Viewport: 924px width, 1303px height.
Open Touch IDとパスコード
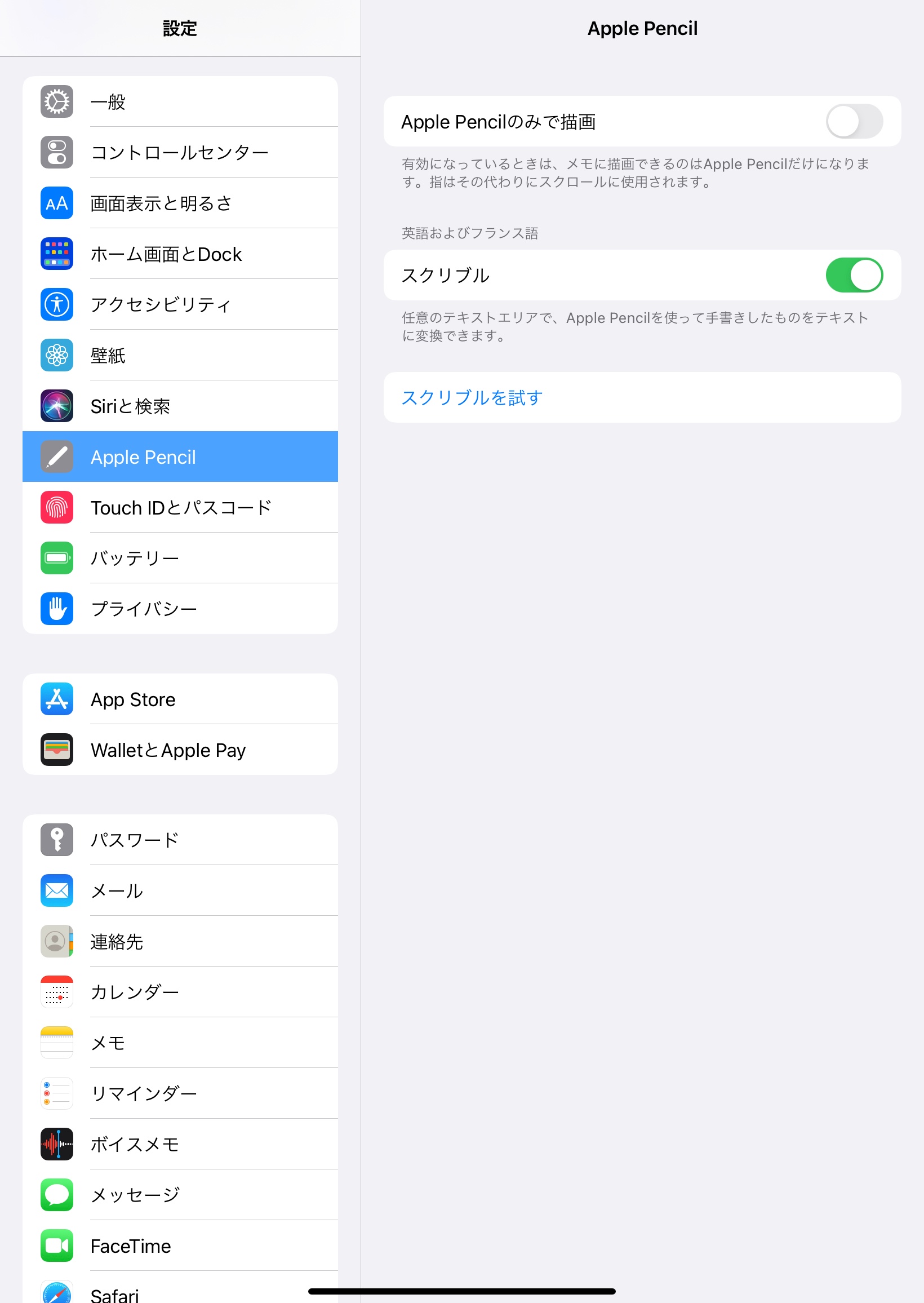[x=180, y=507]
